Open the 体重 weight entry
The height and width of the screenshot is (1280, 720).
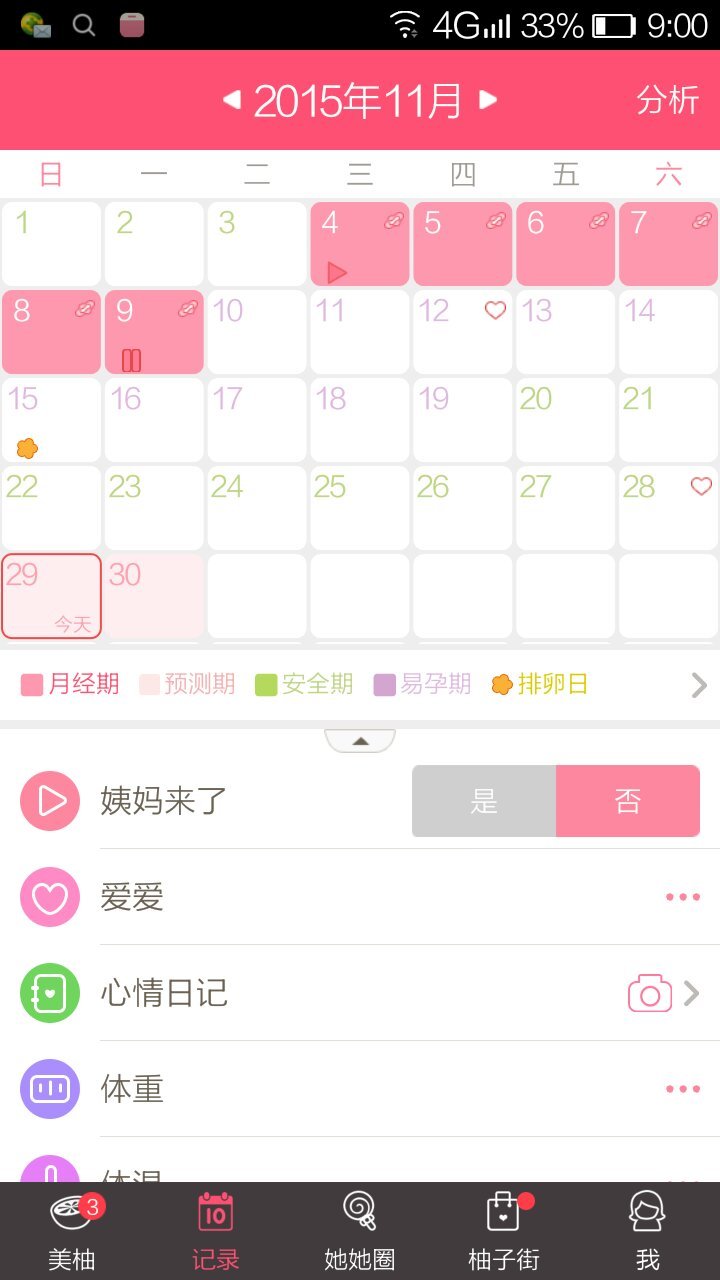[133, 1089]
